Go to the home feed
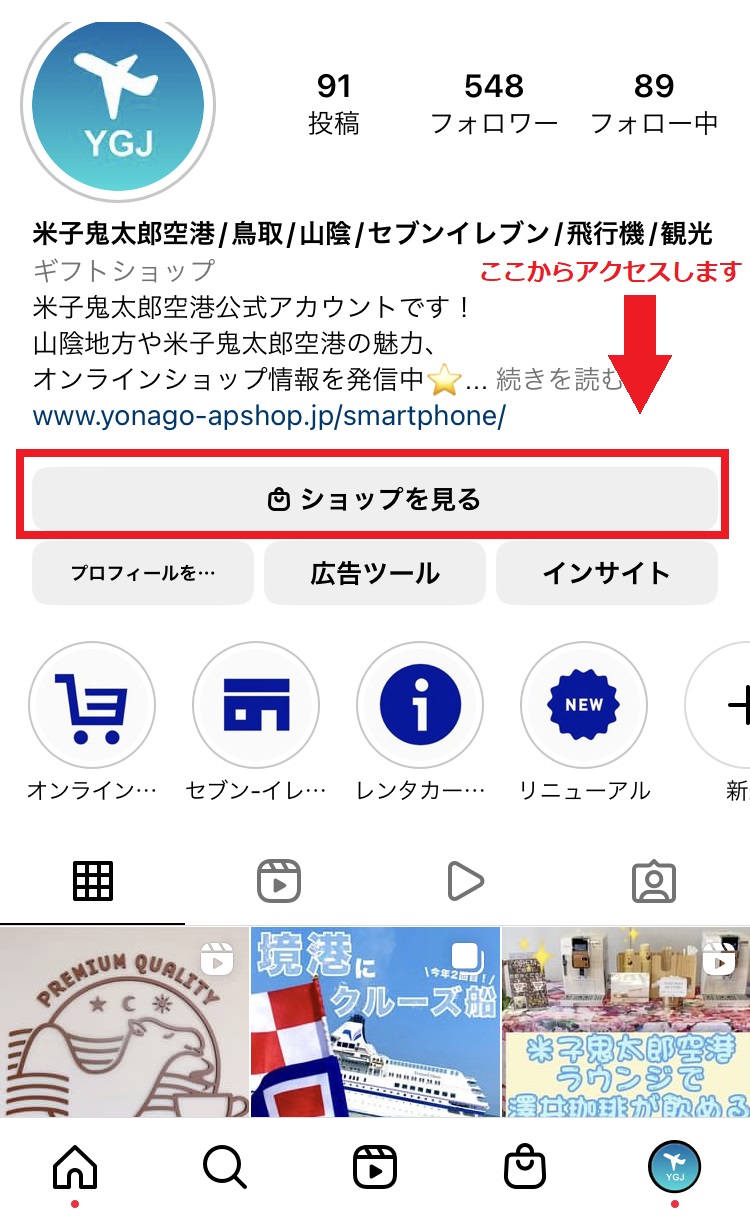This screenshot has width=750, height=1216. [75, 1167]
